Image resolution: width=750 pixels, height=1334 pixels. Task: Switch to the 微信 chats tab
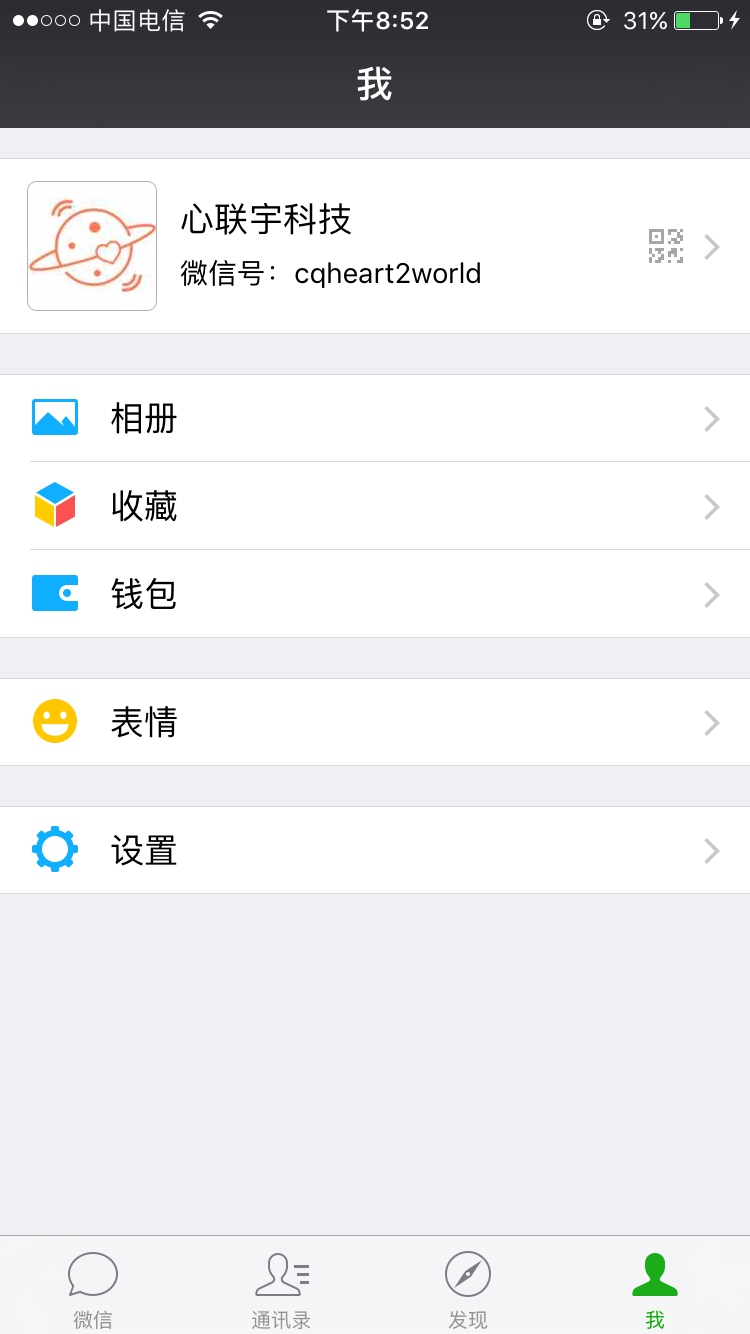[x=93, y=1288]
